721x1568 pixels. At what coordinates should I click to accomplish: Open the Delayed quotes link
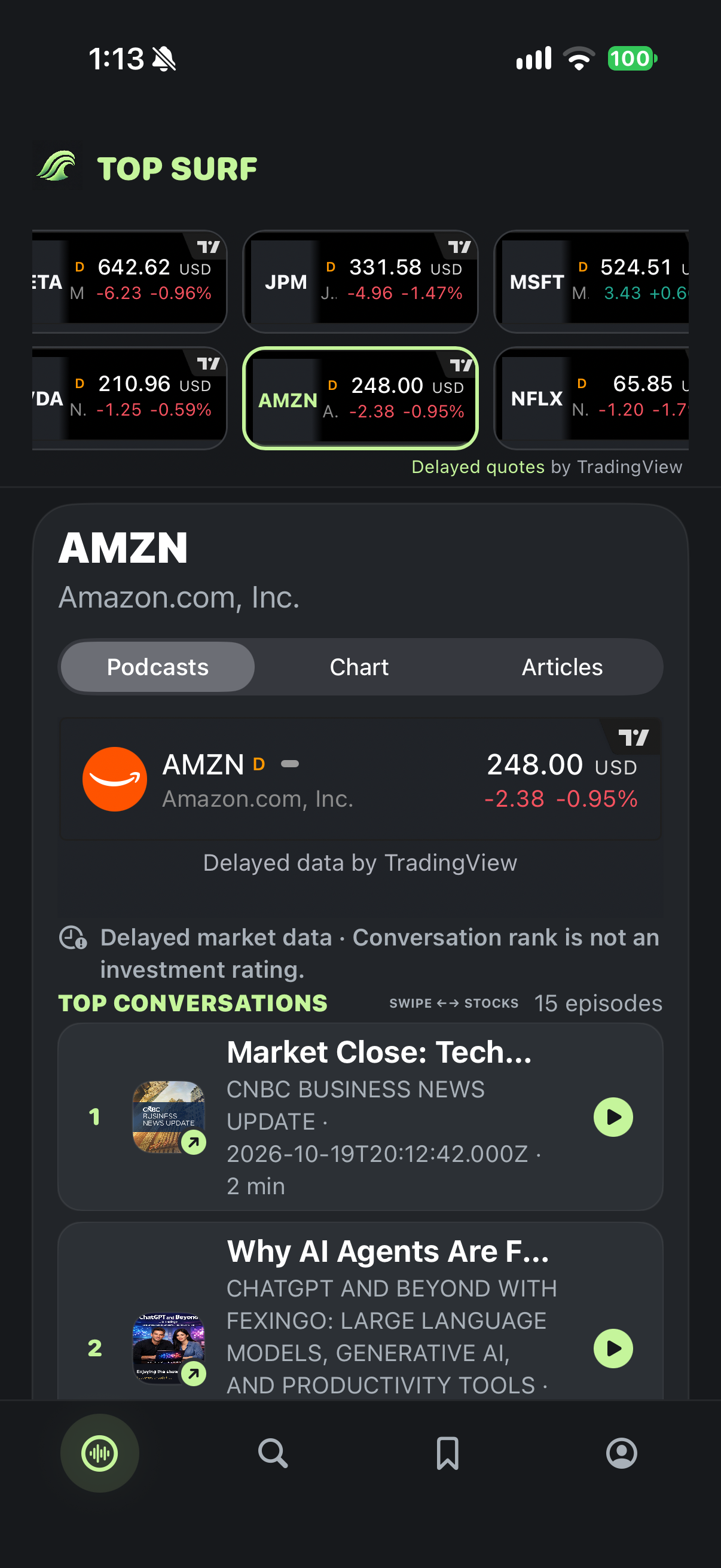tap(478, 467)
